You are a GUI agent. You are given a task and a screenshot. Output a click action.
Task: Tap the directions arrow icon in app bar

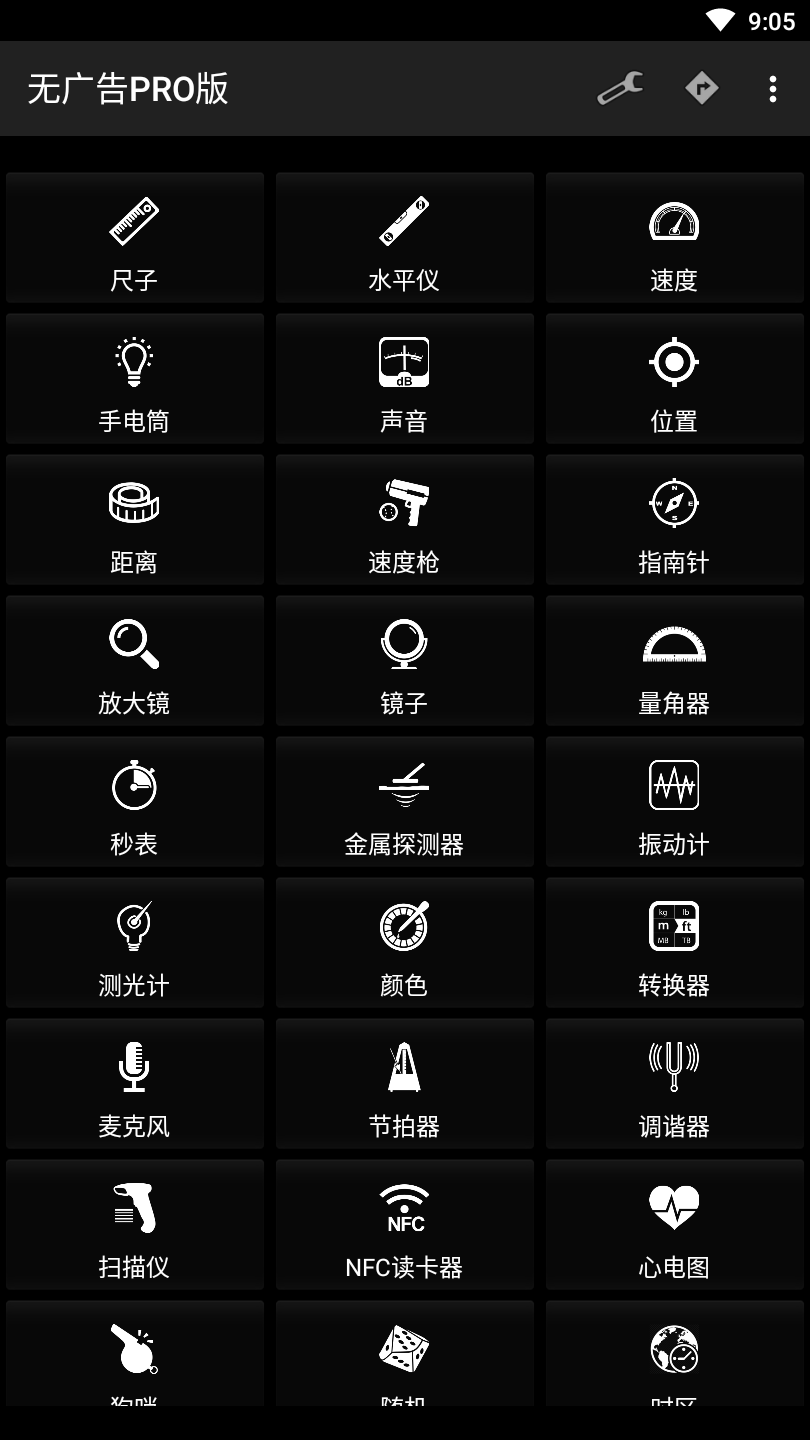702,89
